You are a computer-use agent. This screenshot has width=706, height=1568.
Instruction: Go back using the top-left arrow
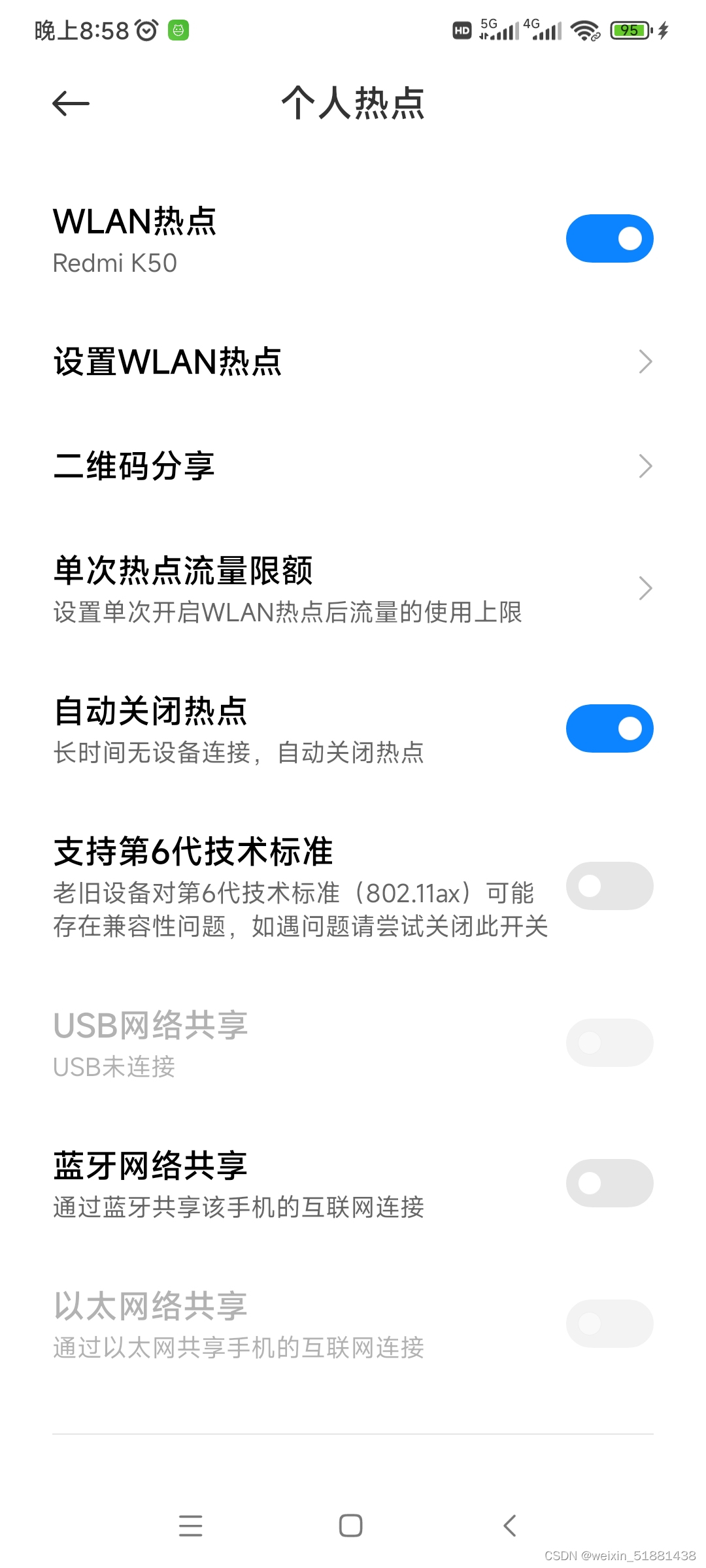point(71,103)
